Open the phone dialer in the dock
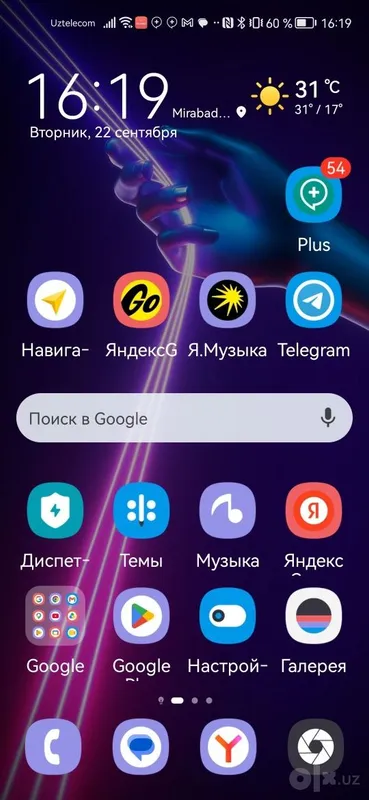The image size is (369, 800). [53, 747]
